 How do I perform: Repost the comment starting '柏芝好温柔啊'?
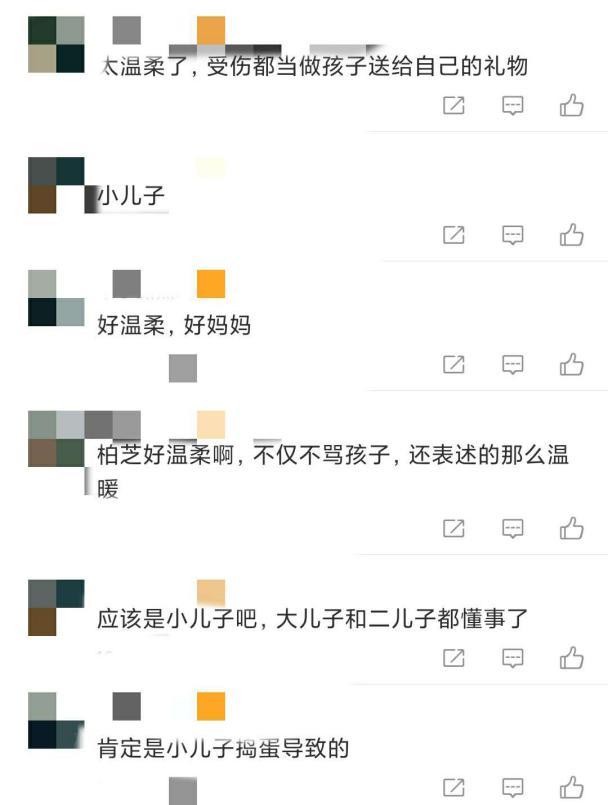point(454,527)
